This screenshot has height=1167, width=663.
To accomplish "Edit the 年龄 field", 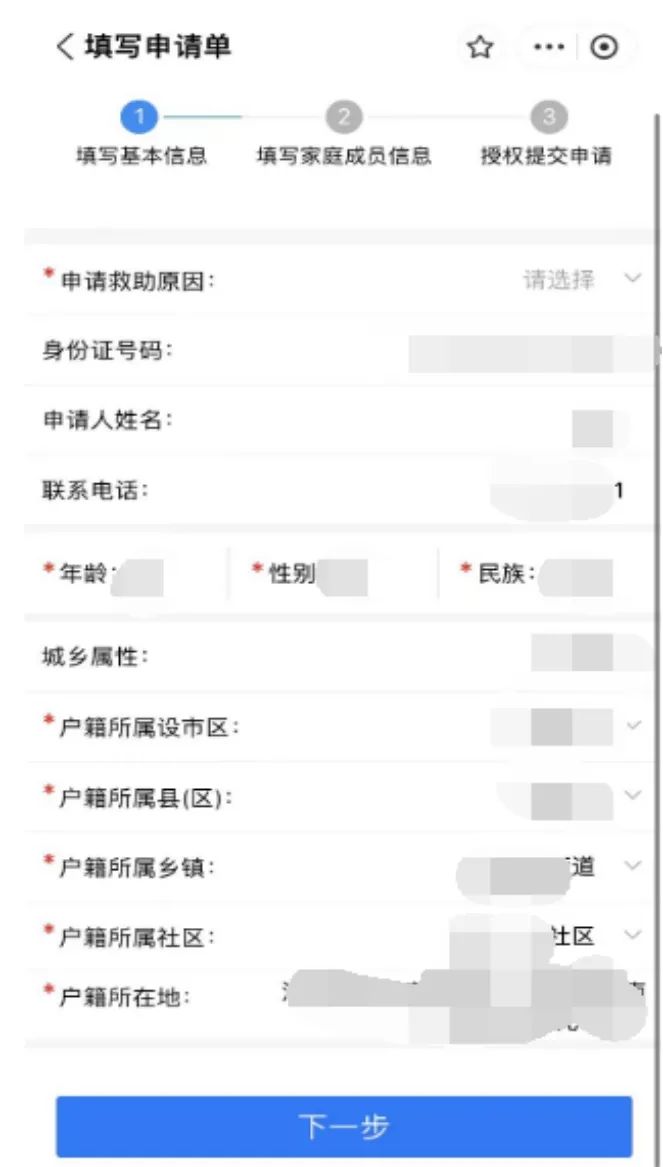I will [138, 576].
